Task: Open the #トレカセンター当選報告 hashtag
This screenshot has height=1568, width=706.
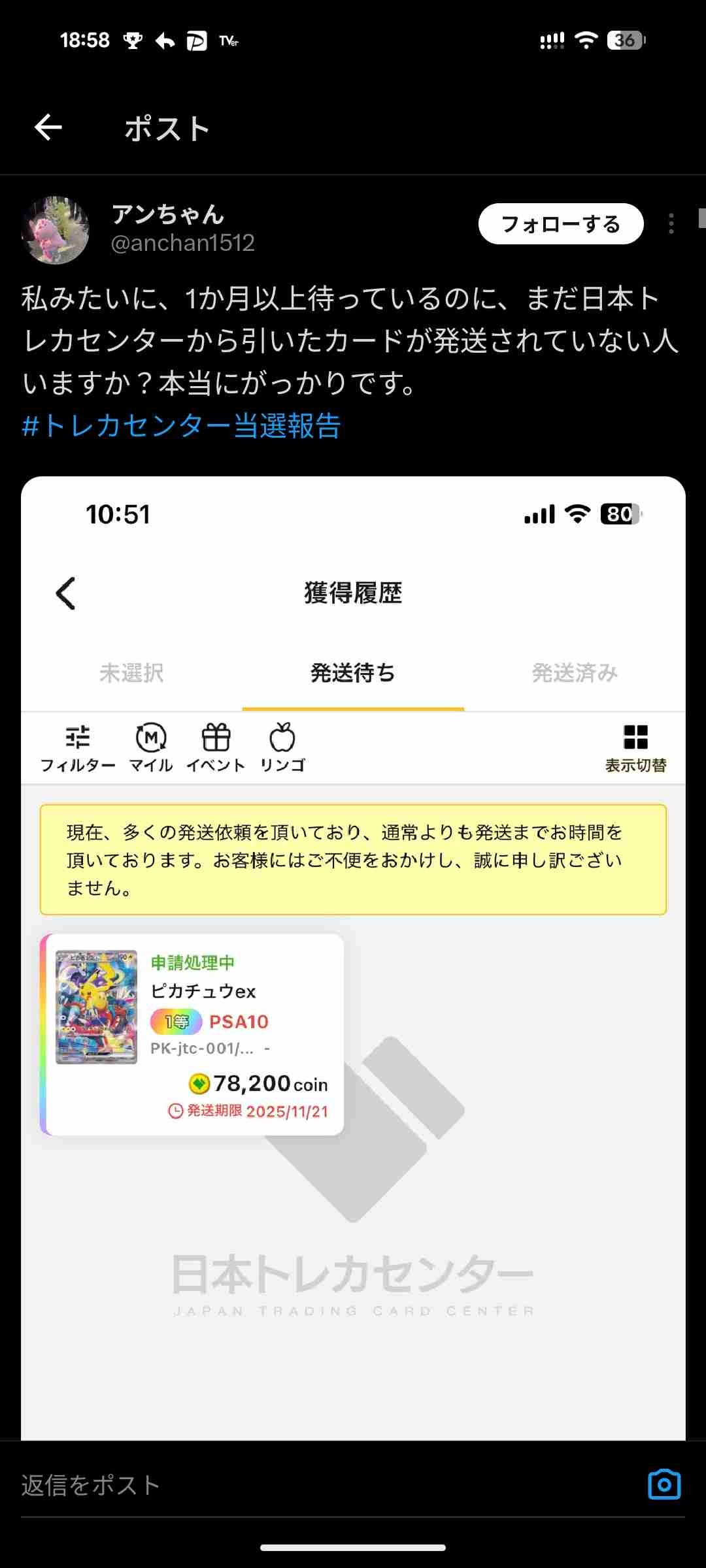Action: tap(182, 426)
